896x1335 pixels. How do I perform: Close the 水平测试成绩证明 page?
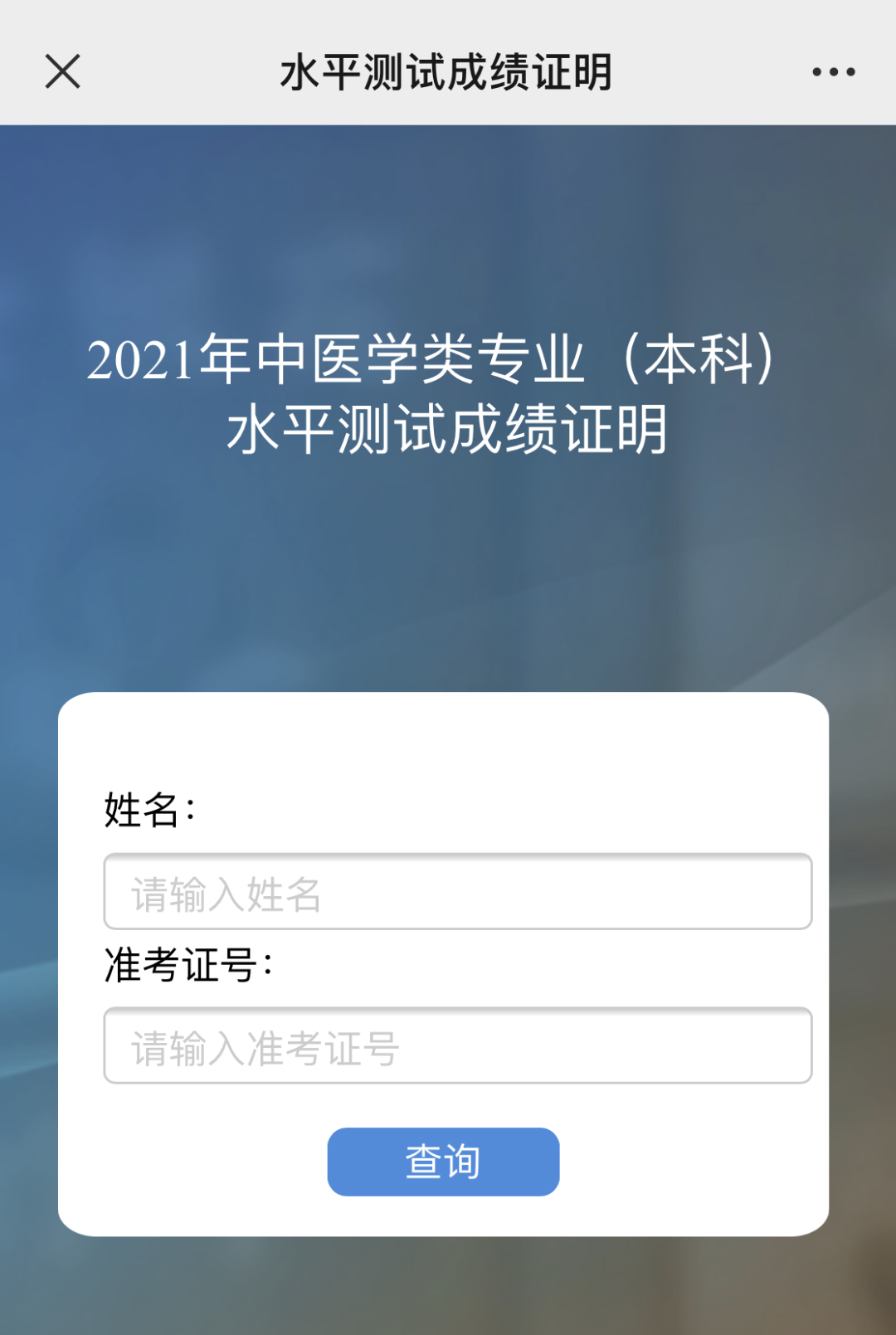[63, 71]
